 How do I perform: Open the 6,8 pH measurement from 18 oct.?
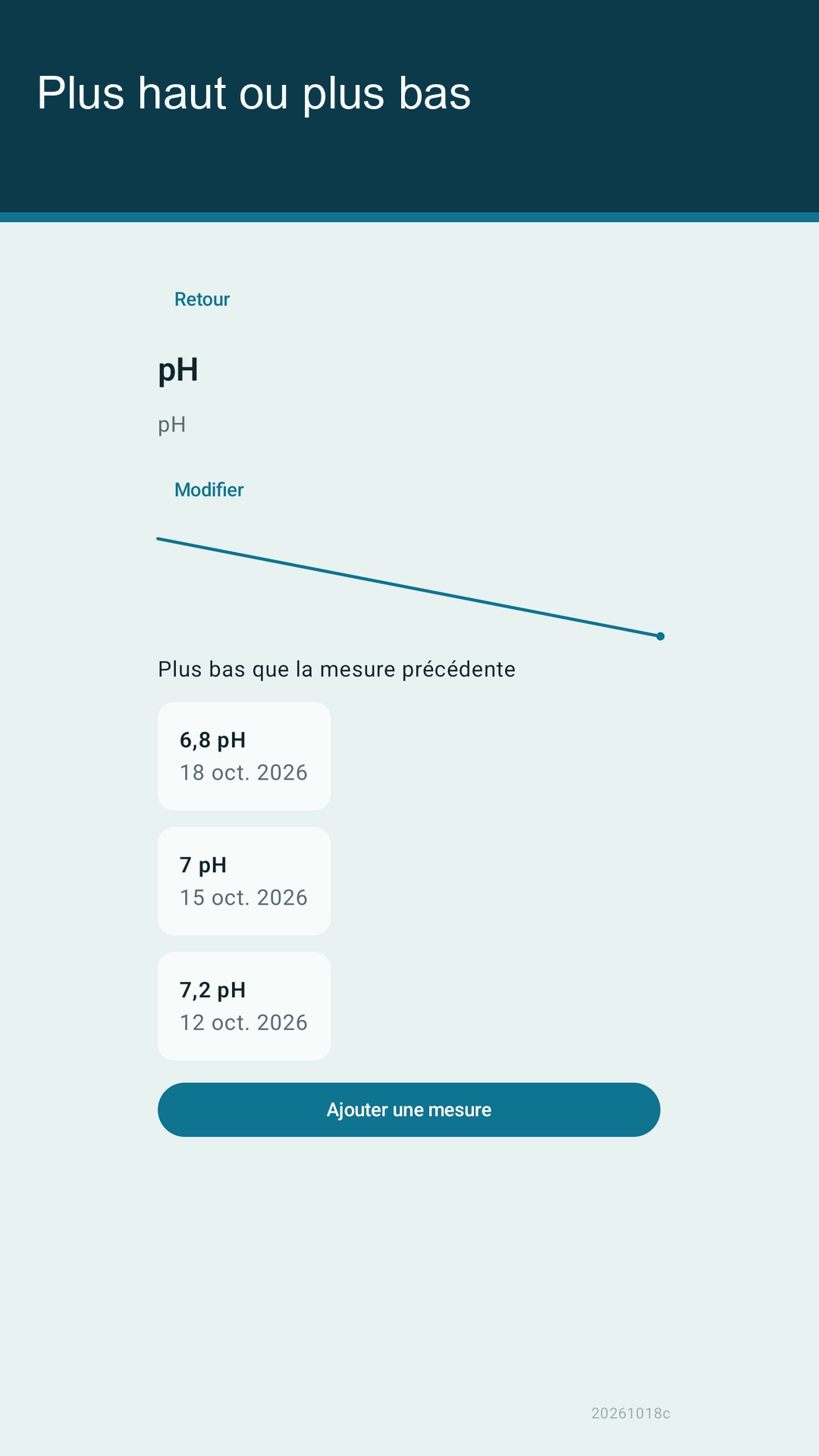tap(244, 756)
